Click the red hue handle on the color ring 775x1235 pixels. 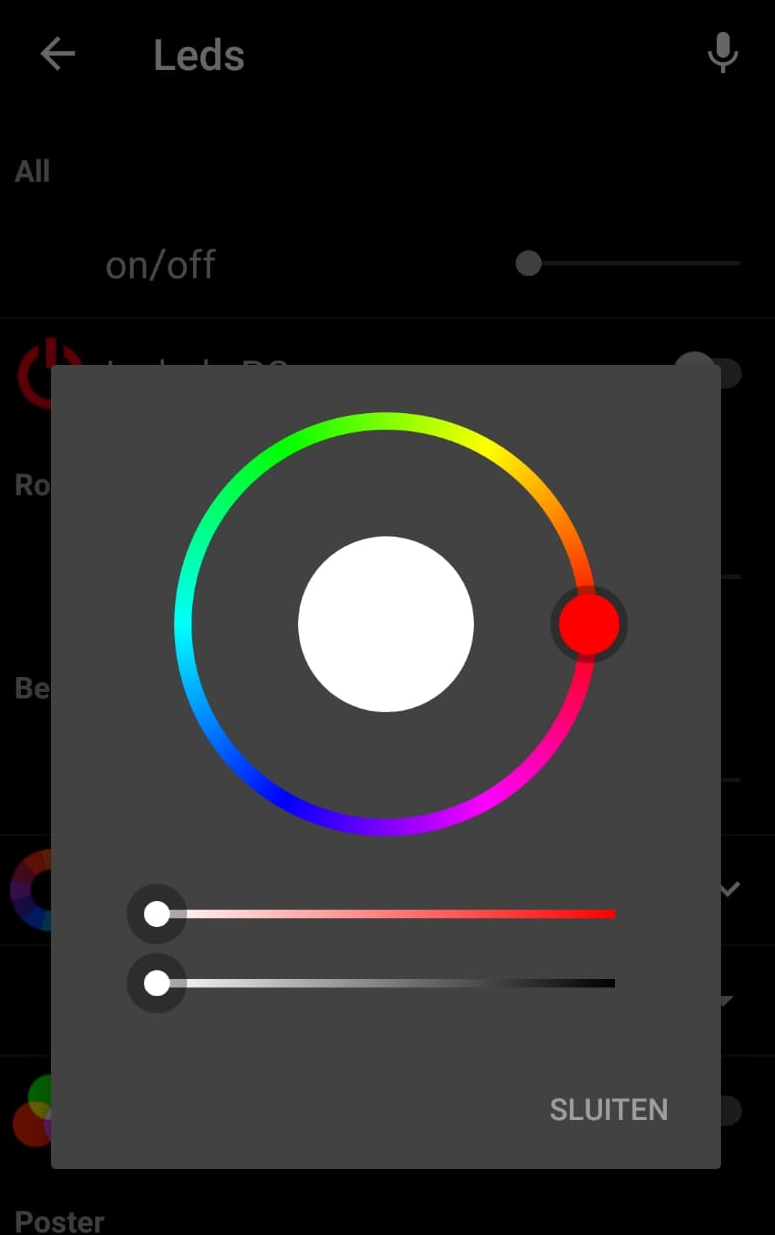pyautogui.click(x=589, y=624)
